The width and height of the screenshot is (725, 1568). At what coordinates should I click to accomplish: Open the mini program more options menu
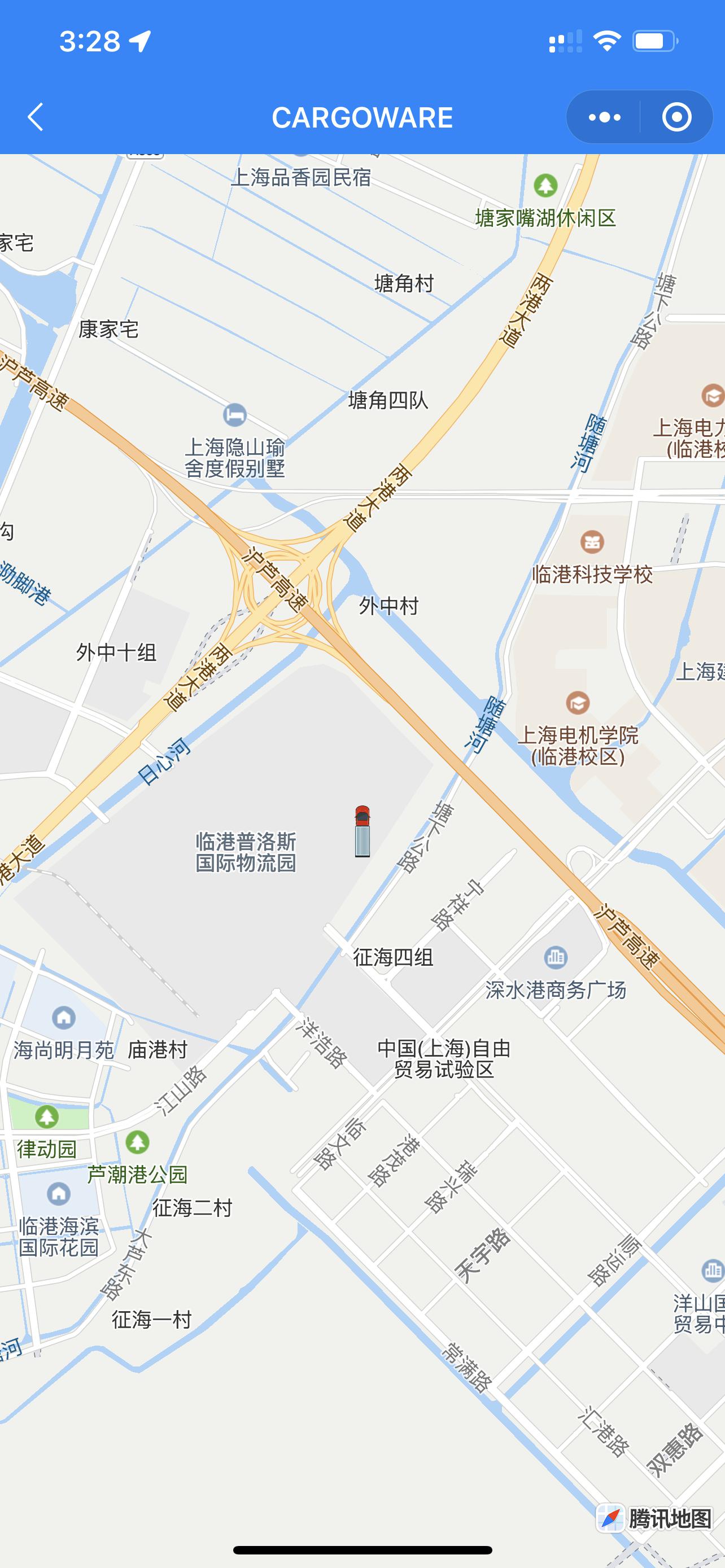[x=604, y=117]
